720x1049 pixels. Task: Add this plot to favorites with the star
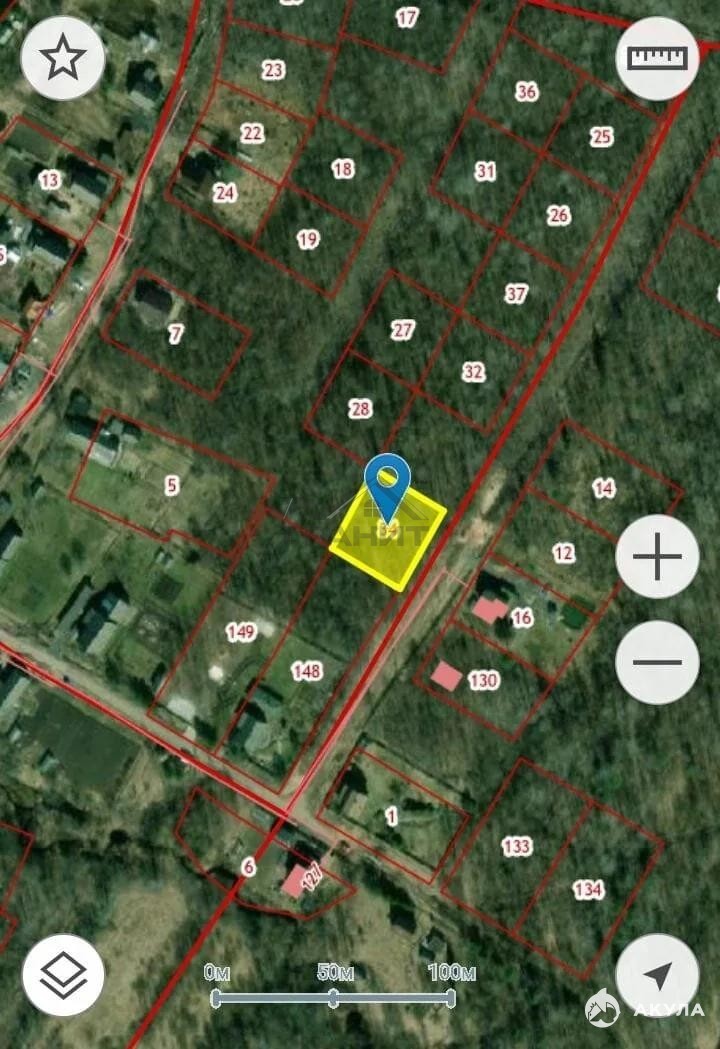coord(63,59)
